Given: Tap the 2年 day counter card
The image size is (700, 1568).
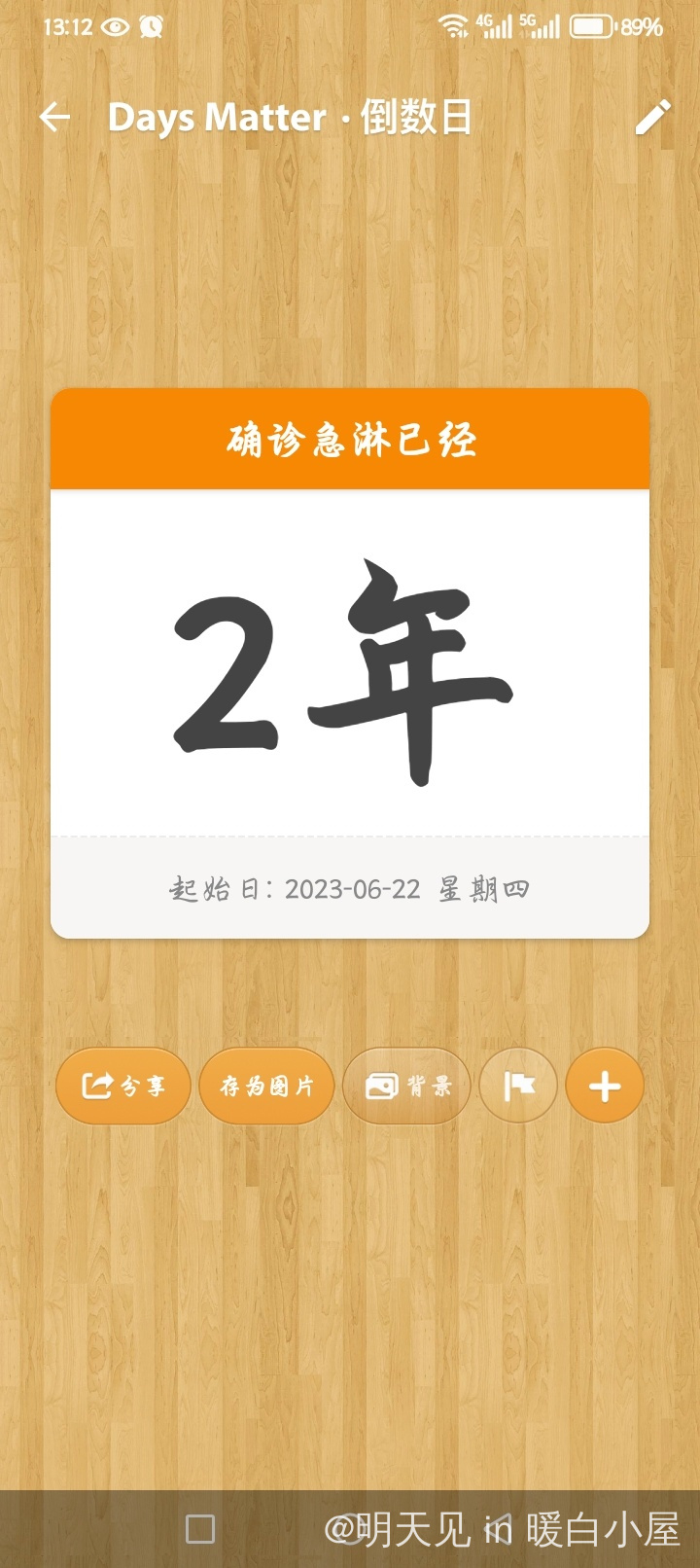Looking at the screenshot, I should click(349, 671).
